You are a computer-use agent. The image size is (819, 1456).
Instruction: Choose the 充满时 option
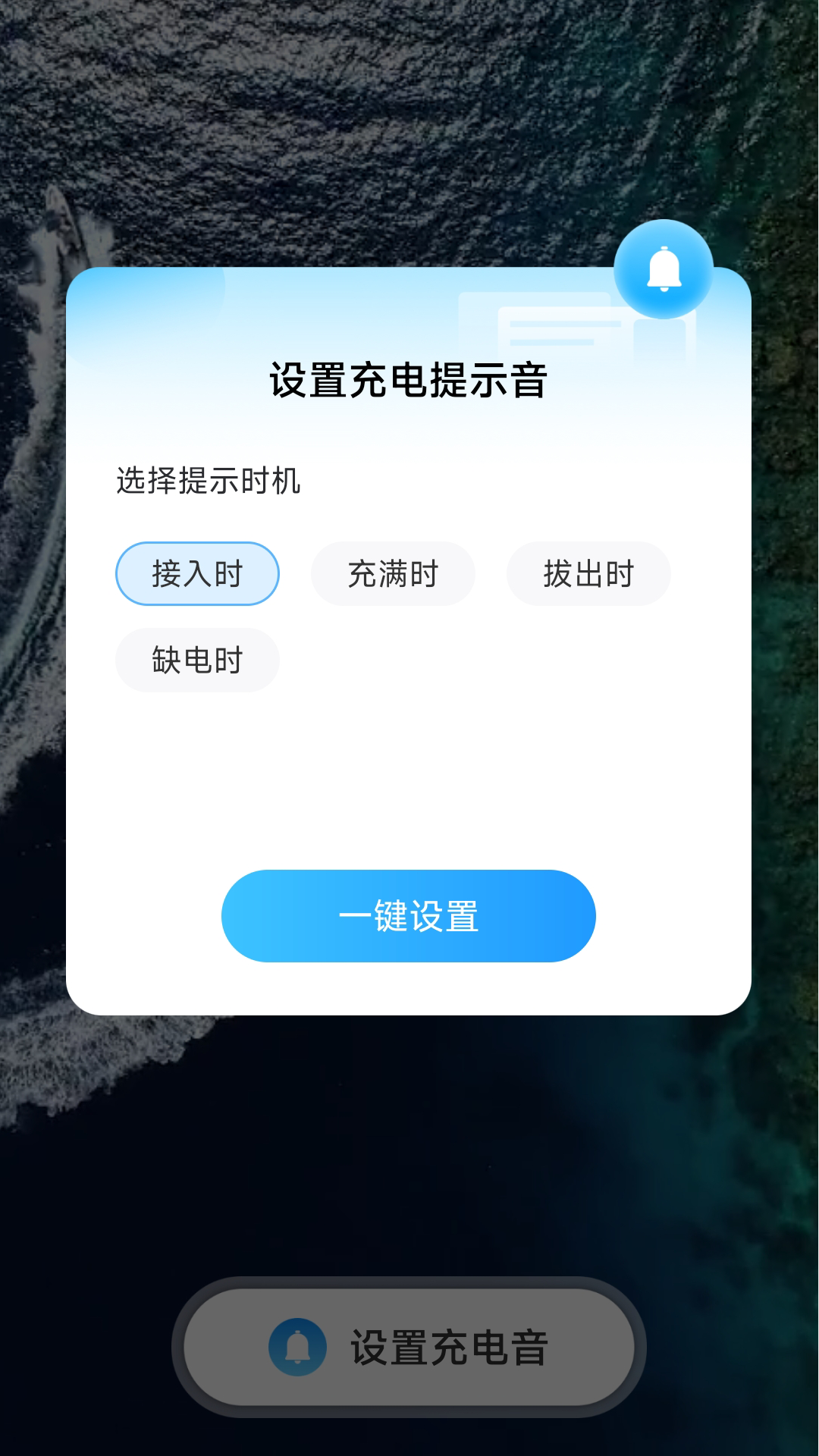[393, 574]
